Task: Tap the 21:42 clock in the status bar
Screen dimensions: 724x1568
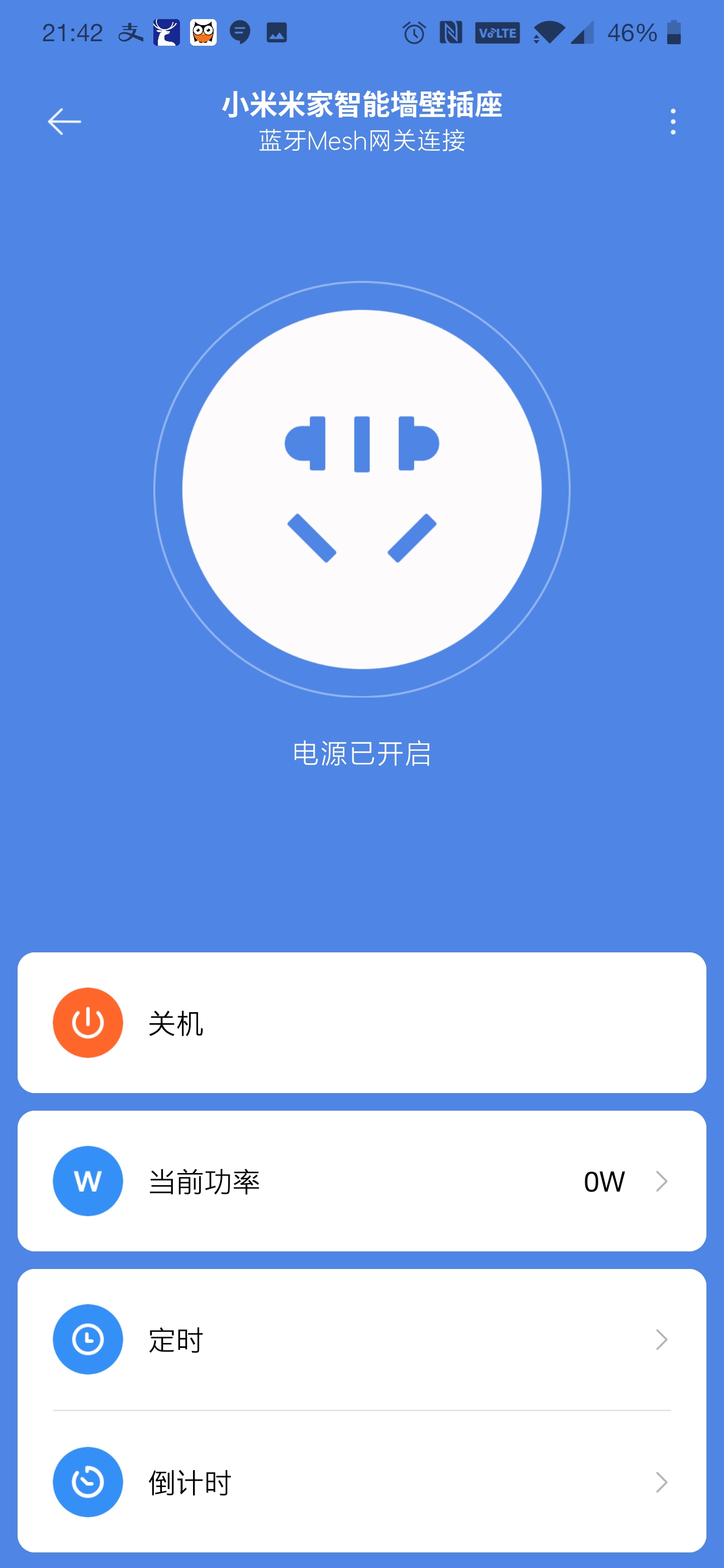Action: click(72, 33)
